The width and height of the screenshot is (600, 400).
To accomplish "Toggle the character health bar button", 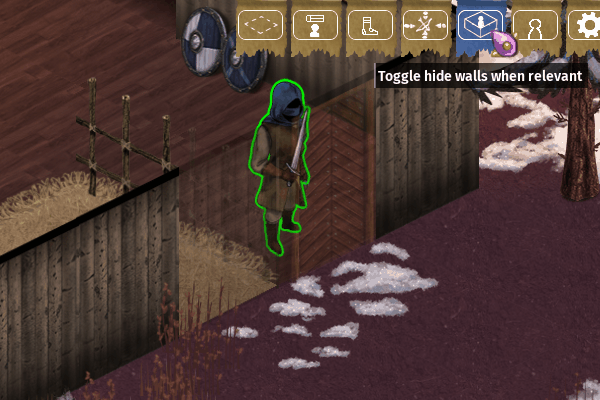I will pos(315,25).
